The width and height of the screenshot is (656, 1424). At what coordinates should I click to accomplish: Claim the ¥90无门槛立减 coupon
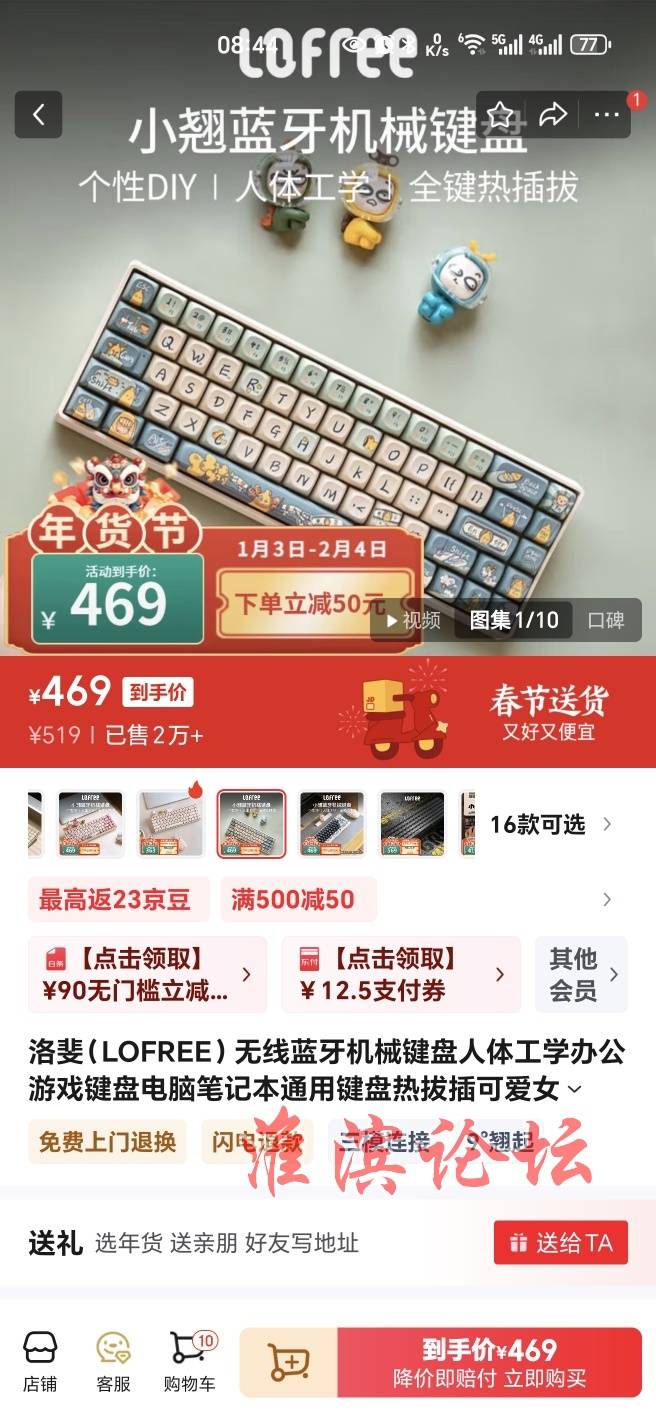tap(147, 975)
